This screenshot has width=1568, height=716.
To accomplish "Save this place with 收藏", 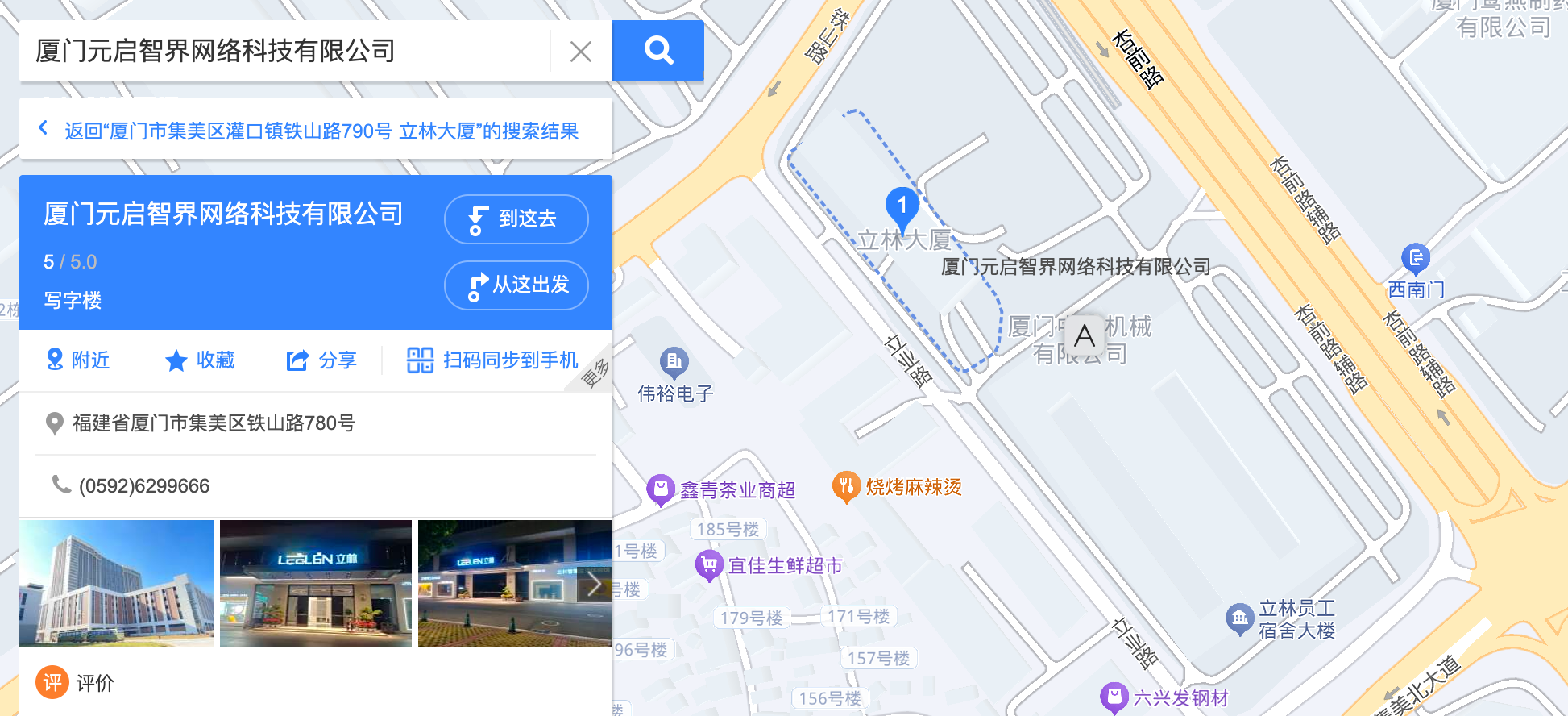I will pyautogui.click(x=200, y=360).
